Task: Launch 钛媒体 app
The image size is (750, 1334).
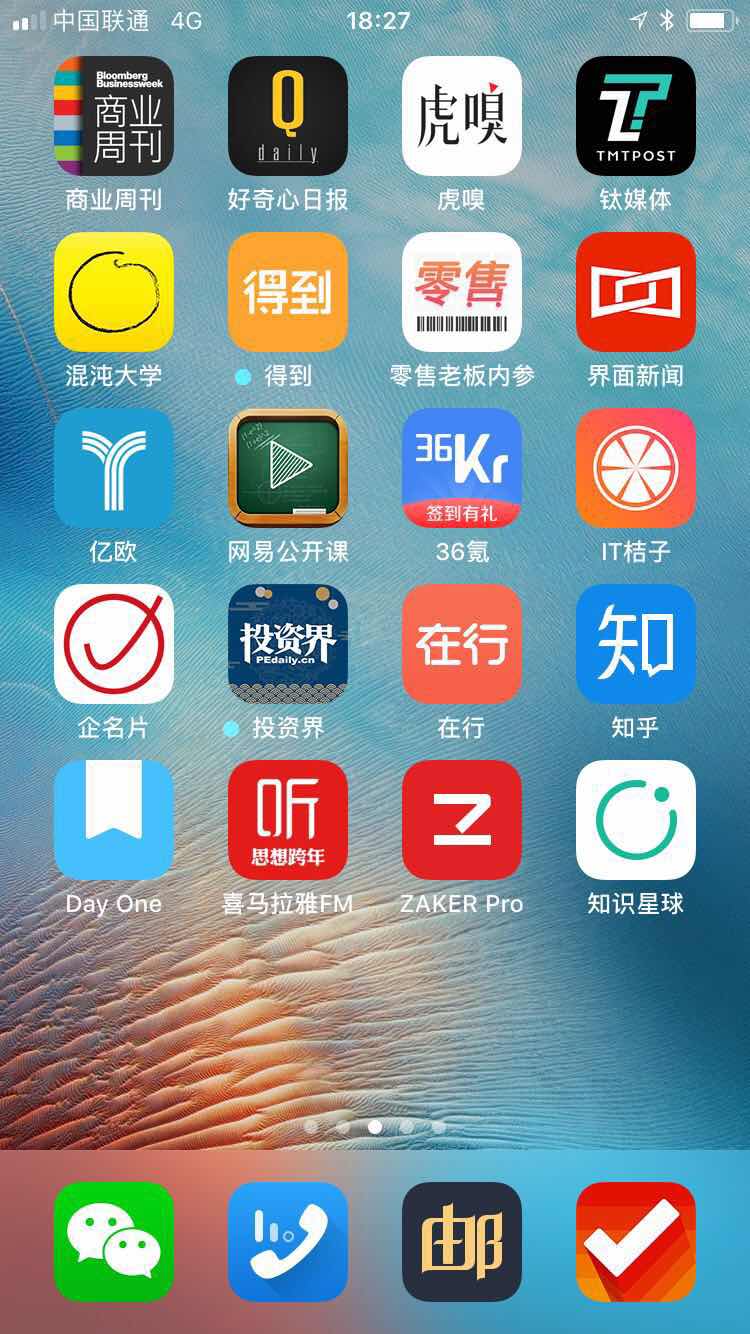Action: coord(635,116)
